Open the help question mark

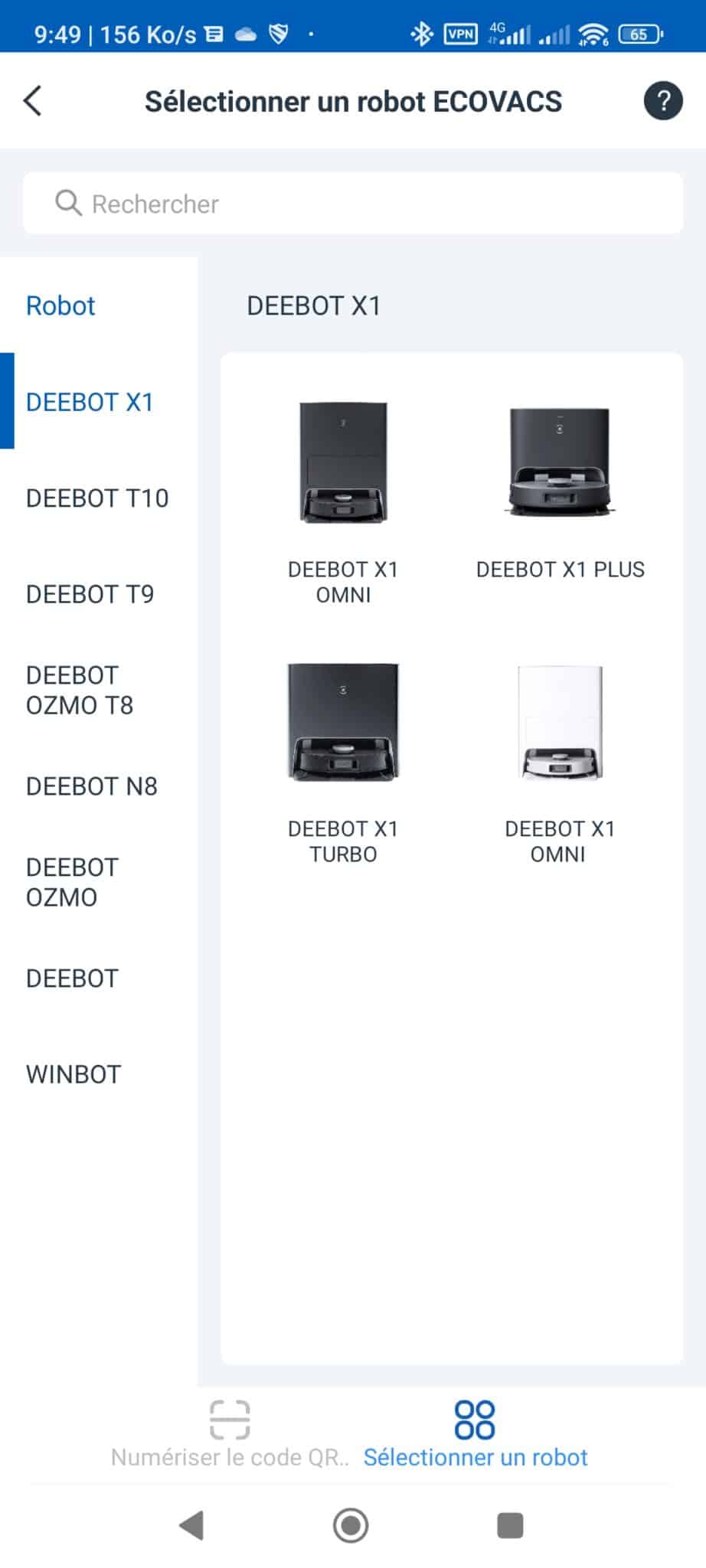662,101
